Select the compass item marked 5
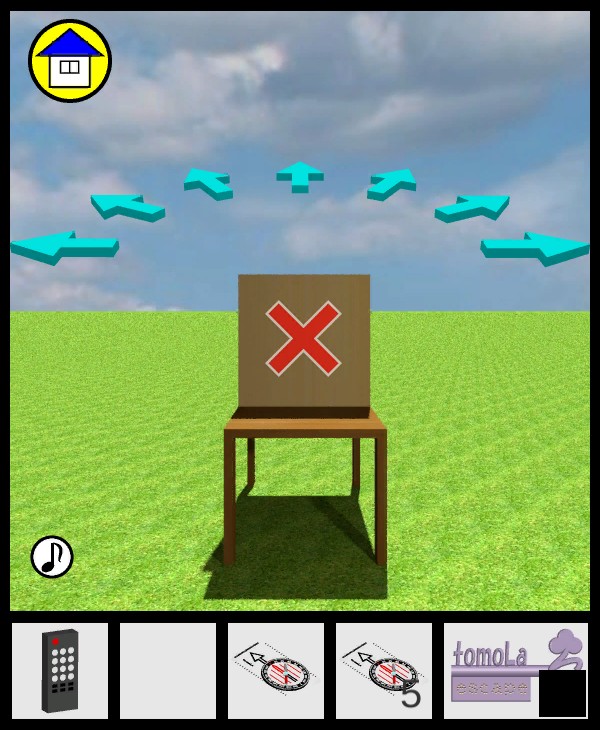Screen dimensions: 600x730 pos(384,670)
